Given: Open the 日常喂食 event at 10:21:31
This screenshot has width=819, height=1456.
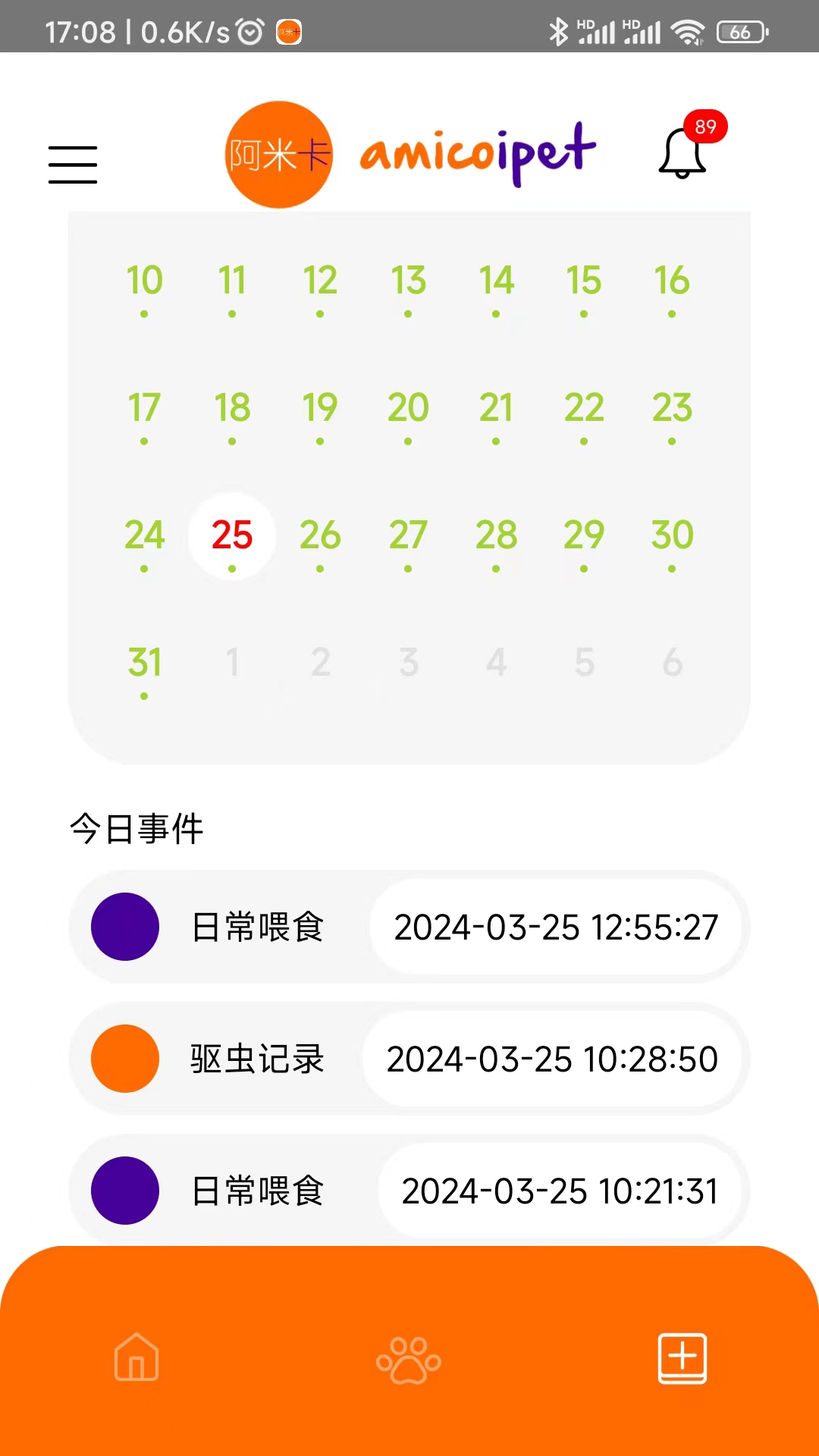Looking at the screenshot, I should click(x=409, y=1191).
